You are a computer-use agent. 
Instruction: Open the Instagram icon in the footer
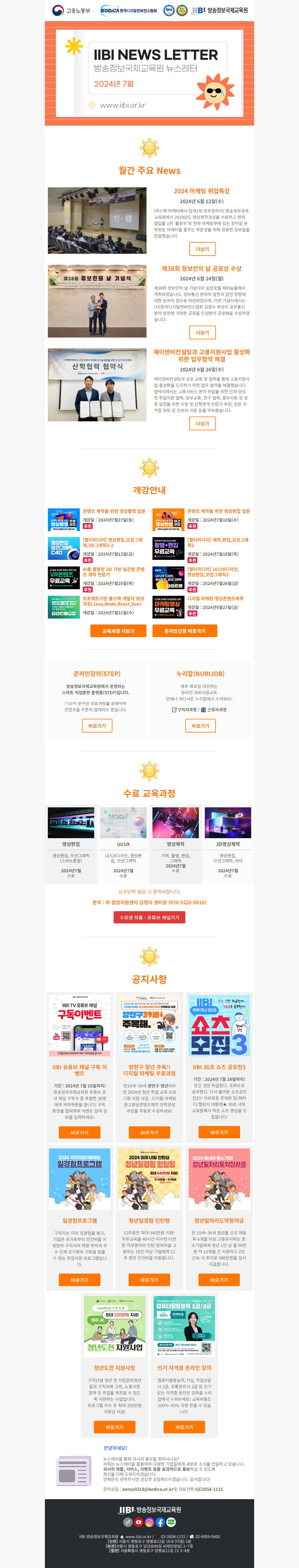[x=149, y=1522]
